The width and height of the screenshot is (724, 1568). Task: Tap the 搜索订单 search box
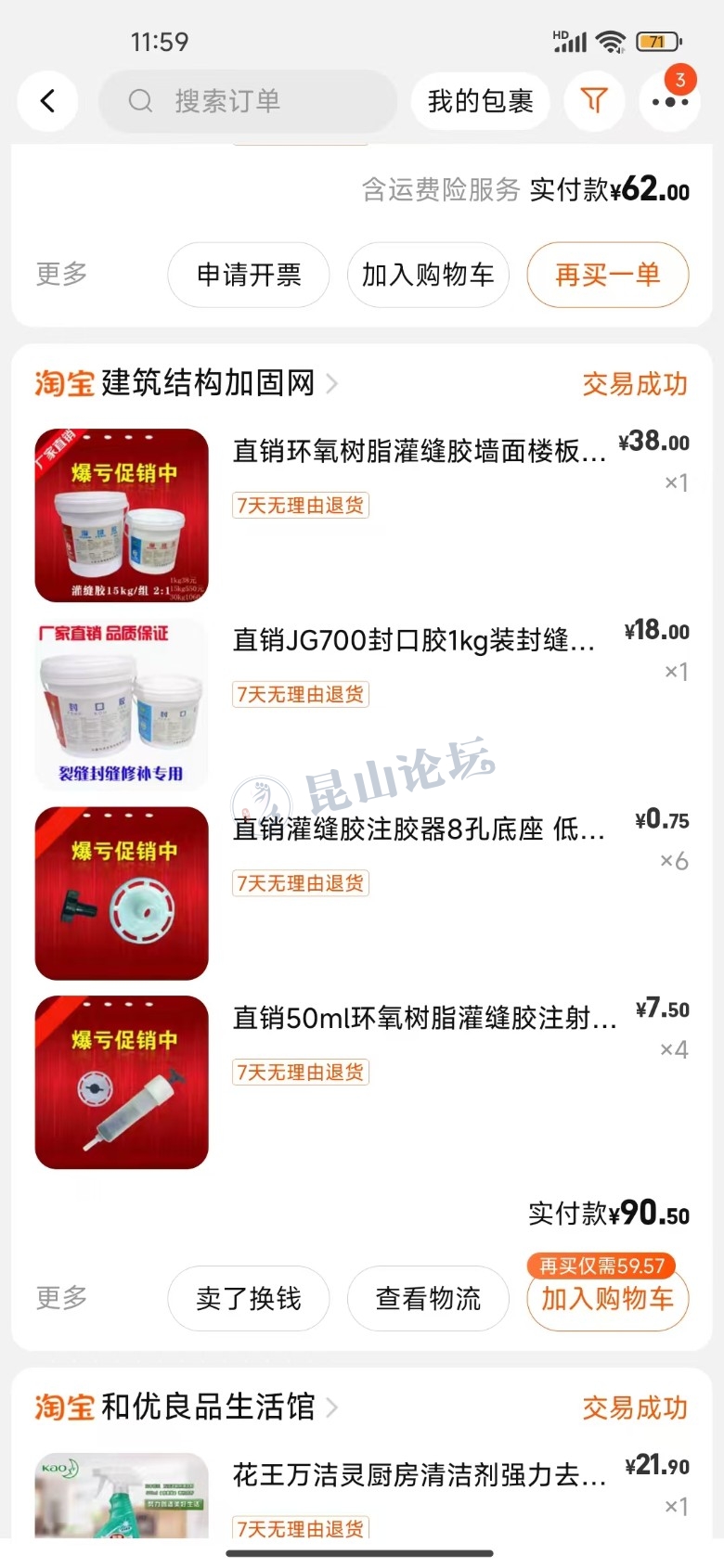248,101
